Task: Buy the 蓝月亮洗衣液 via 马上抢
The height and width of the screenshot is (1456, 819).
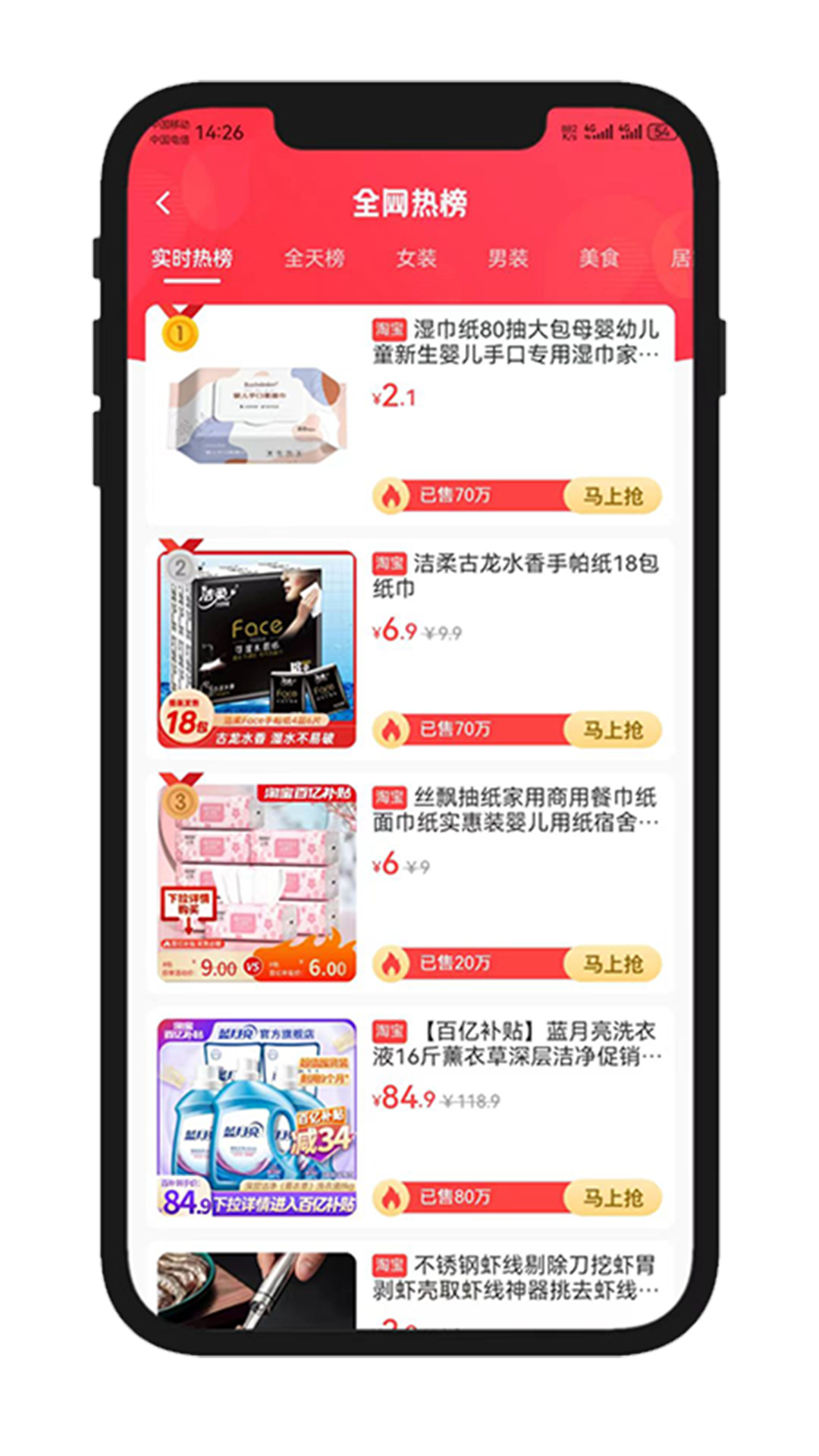Action: [x=613, y=1197]
